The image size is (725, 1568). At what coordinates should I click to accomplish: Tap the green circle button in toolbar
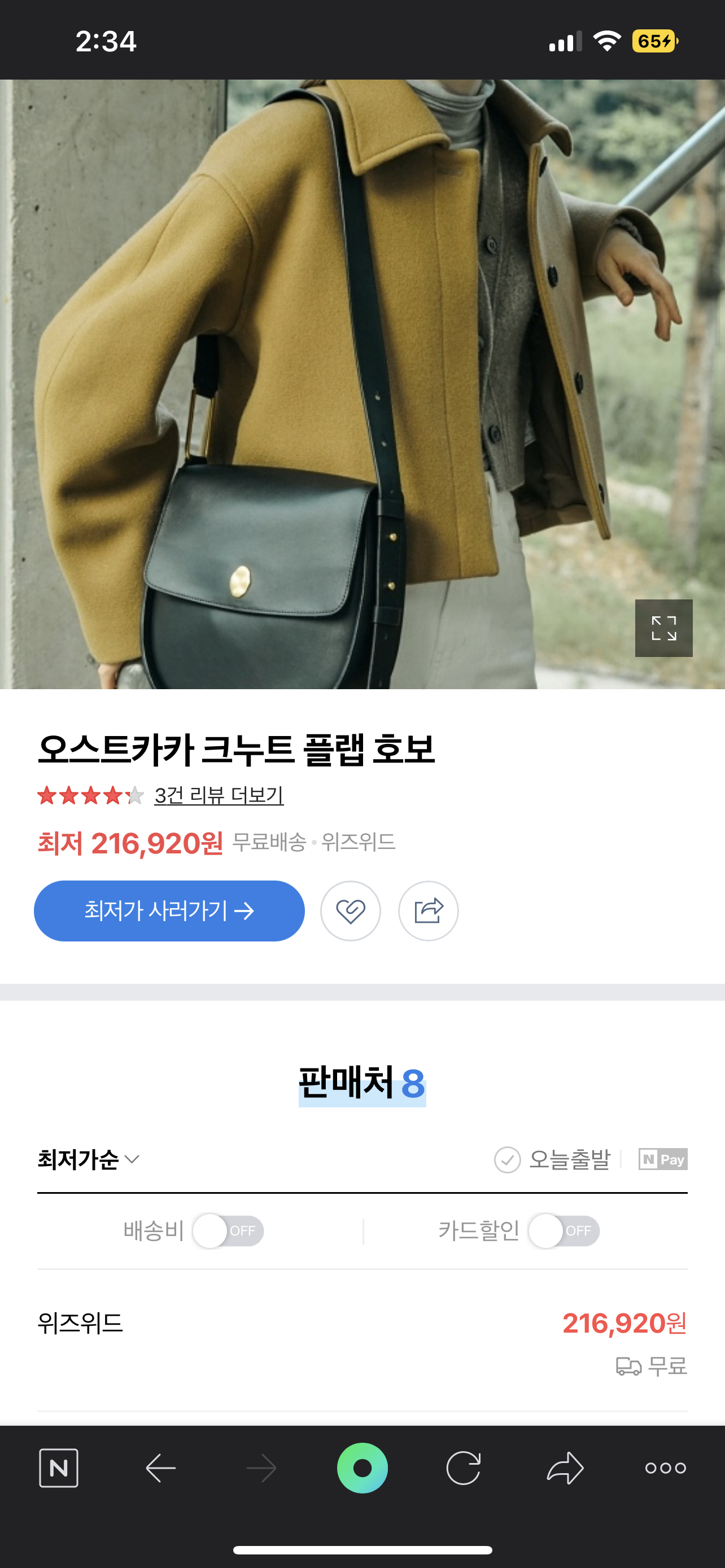pyautogui.click(x=362, y=1468)
